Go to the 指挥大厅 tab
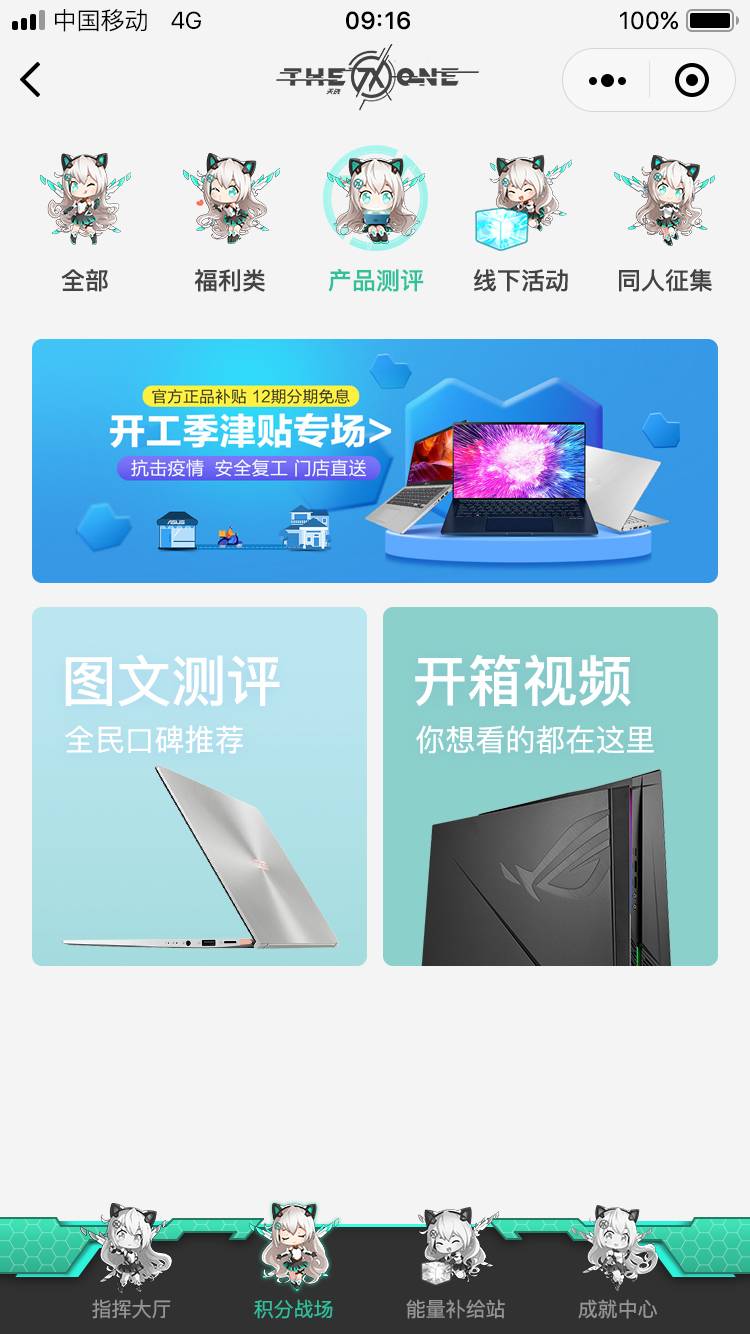The image size is (750, 1334). [x=131, y=1272]
